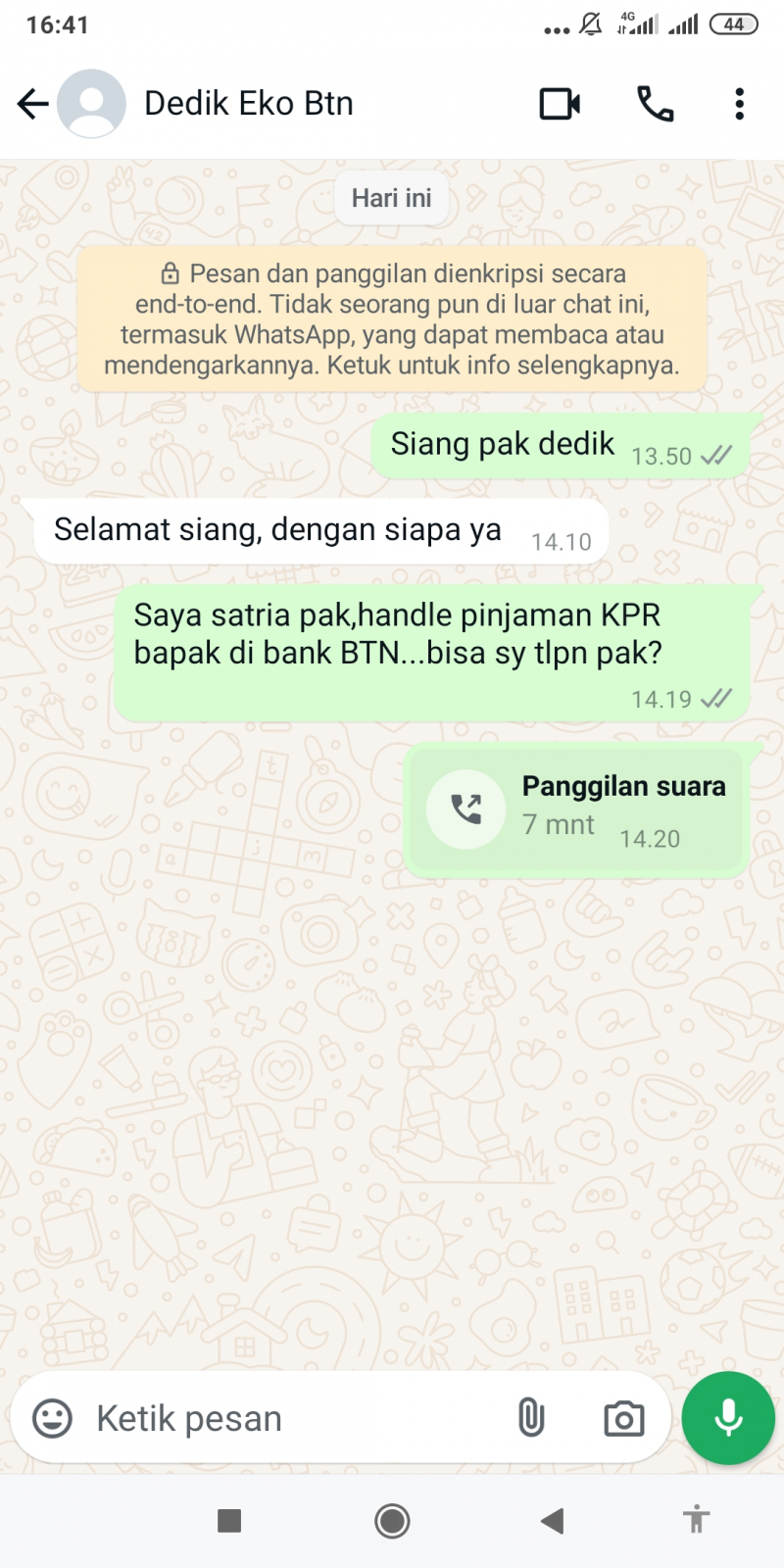Open the camera to send a photo
Screen dimensions: 784x1568
tap(623, 1418)
